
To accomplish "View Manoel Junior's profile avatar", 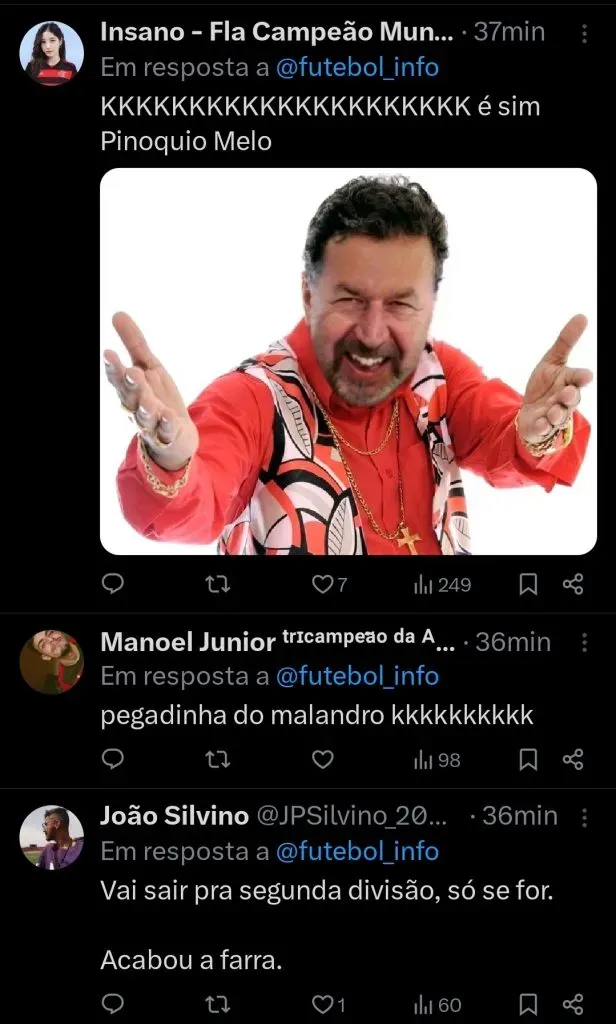I will [x=52, y=662].
